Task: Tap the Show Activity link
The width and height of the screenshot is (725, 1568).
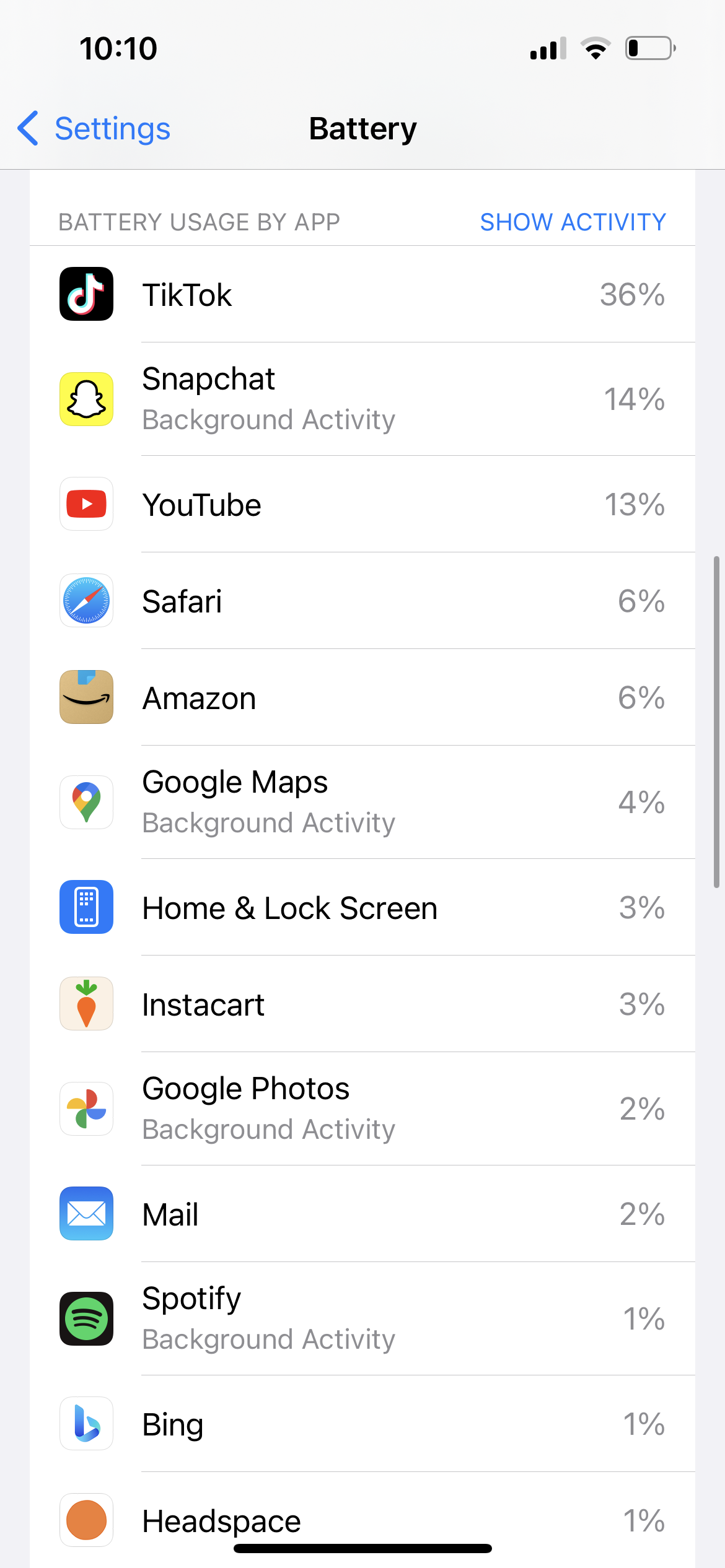Action: (573, 222)
